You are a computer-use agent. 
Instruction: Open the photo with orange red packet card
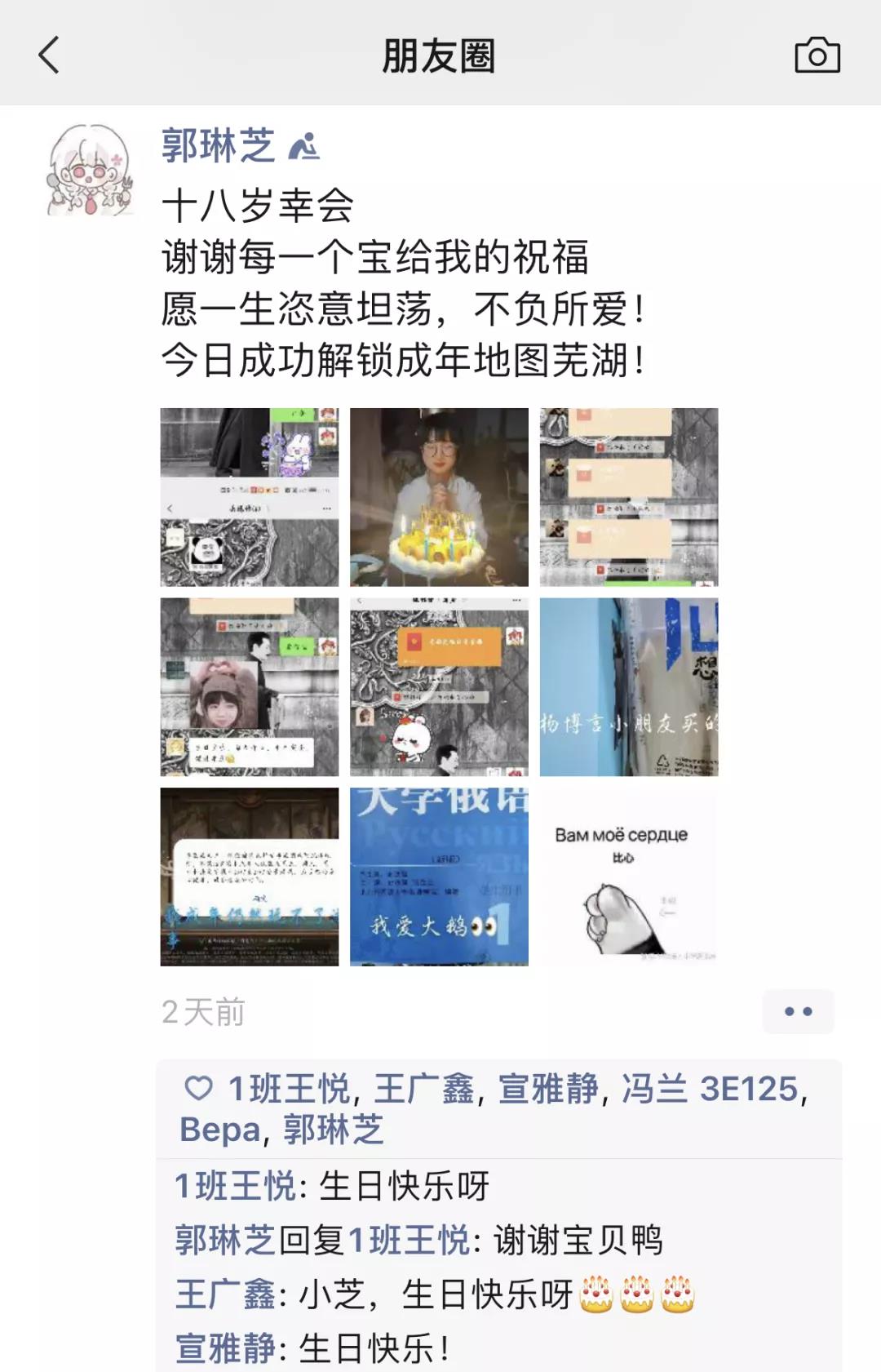439,686
